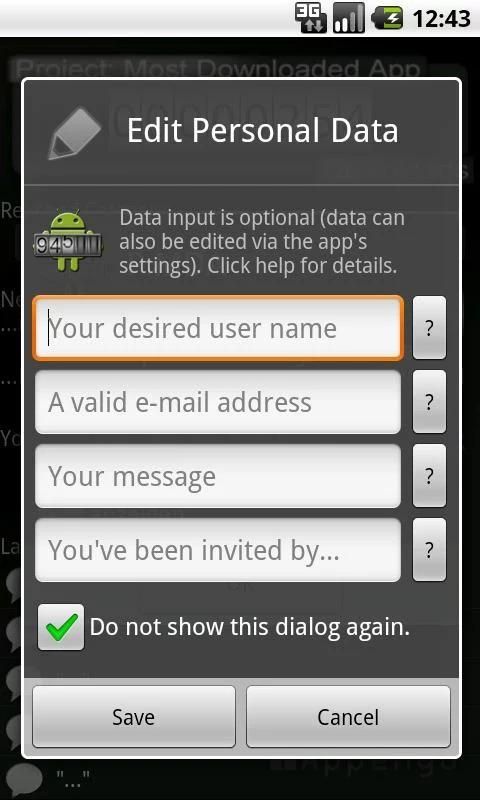Select the Your message field
This screenshot has width=480, height=800.
click(218, 476)
